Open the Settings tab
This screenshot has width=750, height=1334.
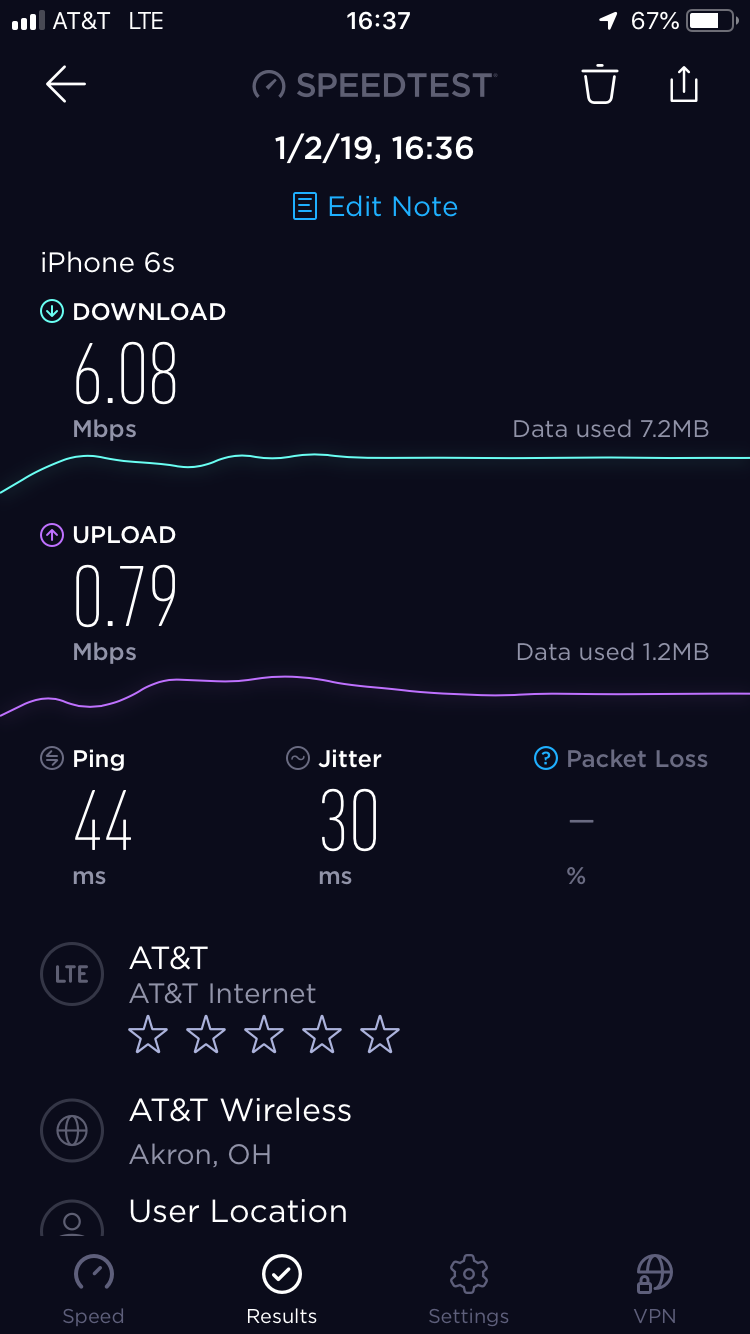(x=468, y=1289)
